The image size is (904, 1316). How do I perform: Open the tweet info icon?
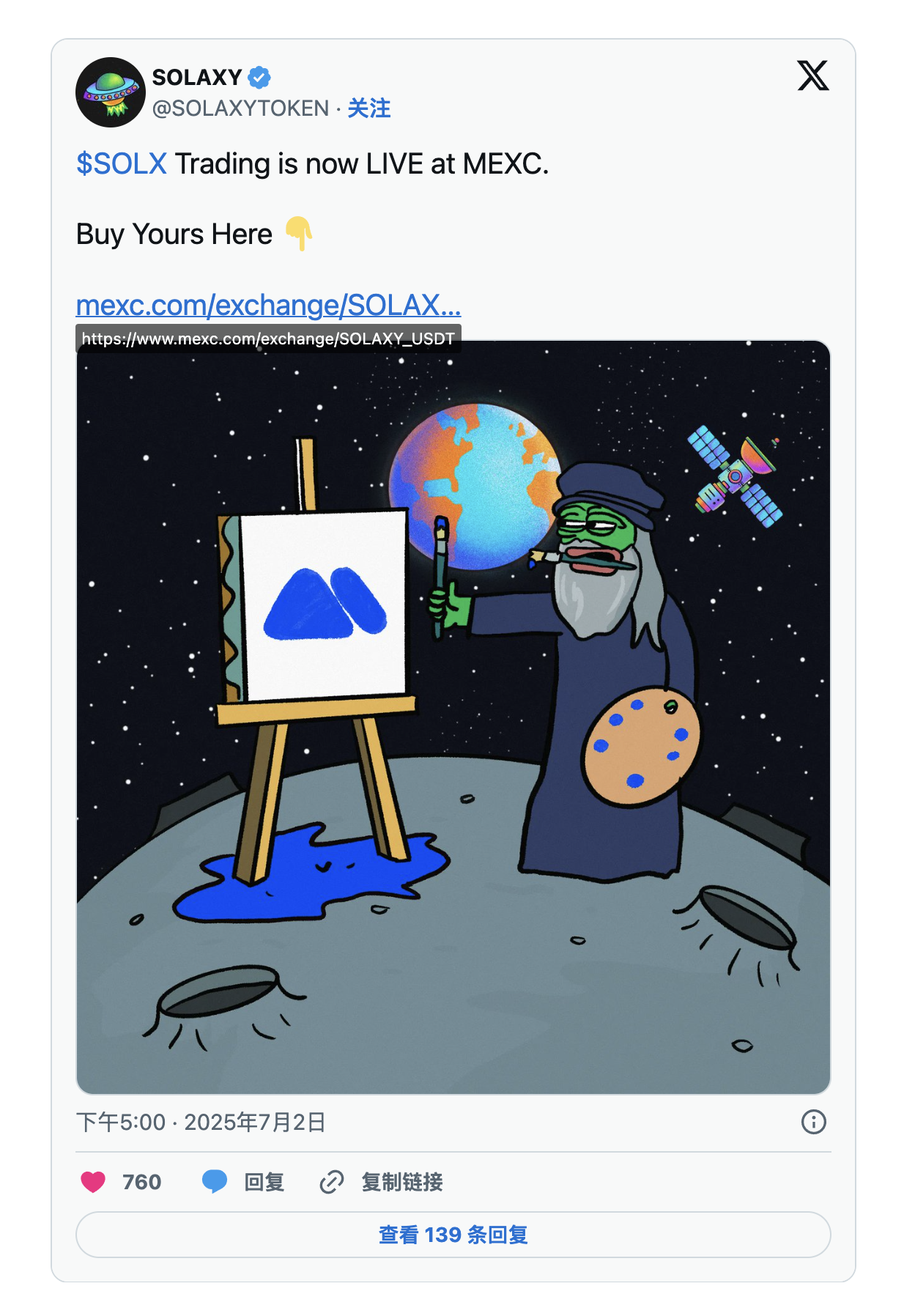pos(813,1122)
